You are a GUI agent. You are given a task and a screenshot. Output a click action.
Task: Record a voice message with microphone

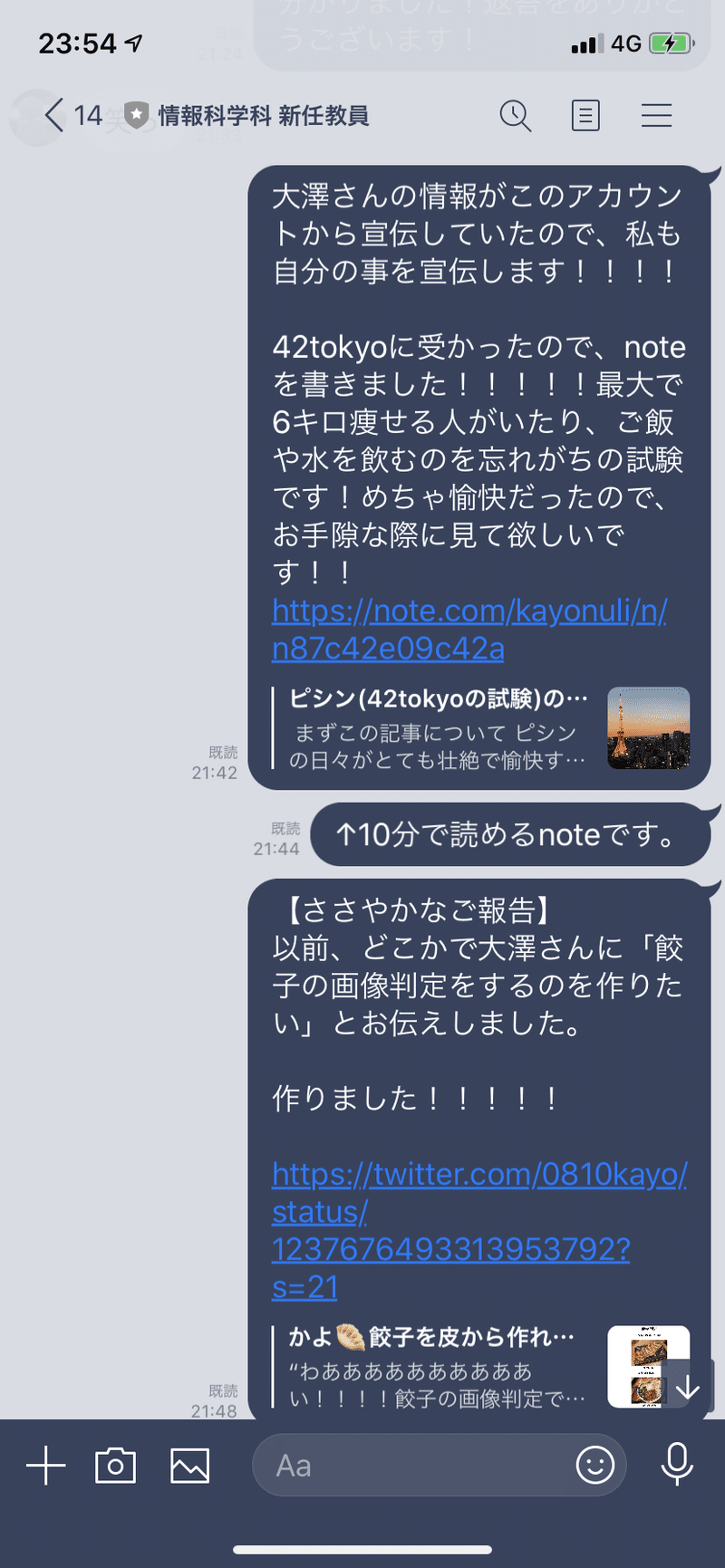(676, 1465)
